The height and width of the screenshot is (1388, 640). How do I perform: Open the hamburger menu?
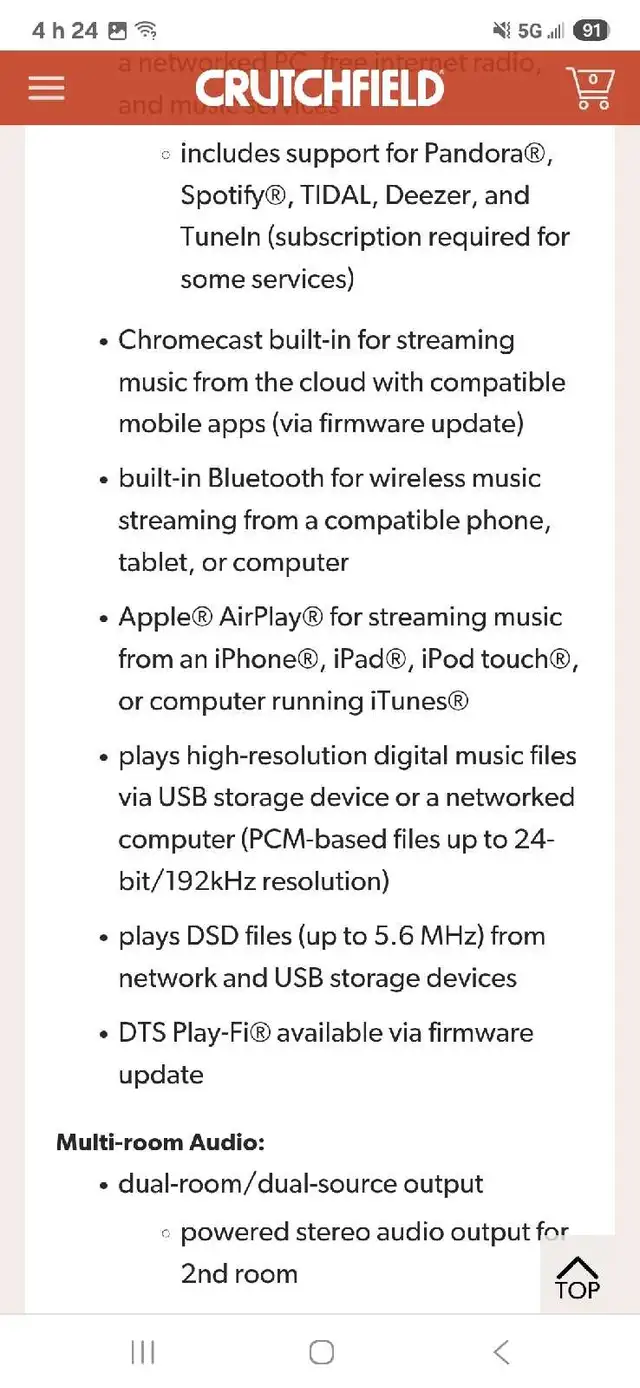[46, 88]
